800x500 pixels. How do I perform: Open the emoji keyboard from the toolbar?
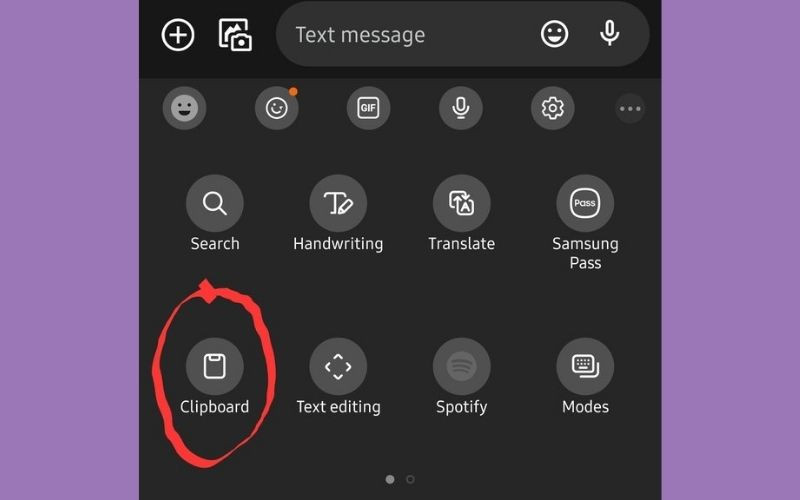click(184, 108)
